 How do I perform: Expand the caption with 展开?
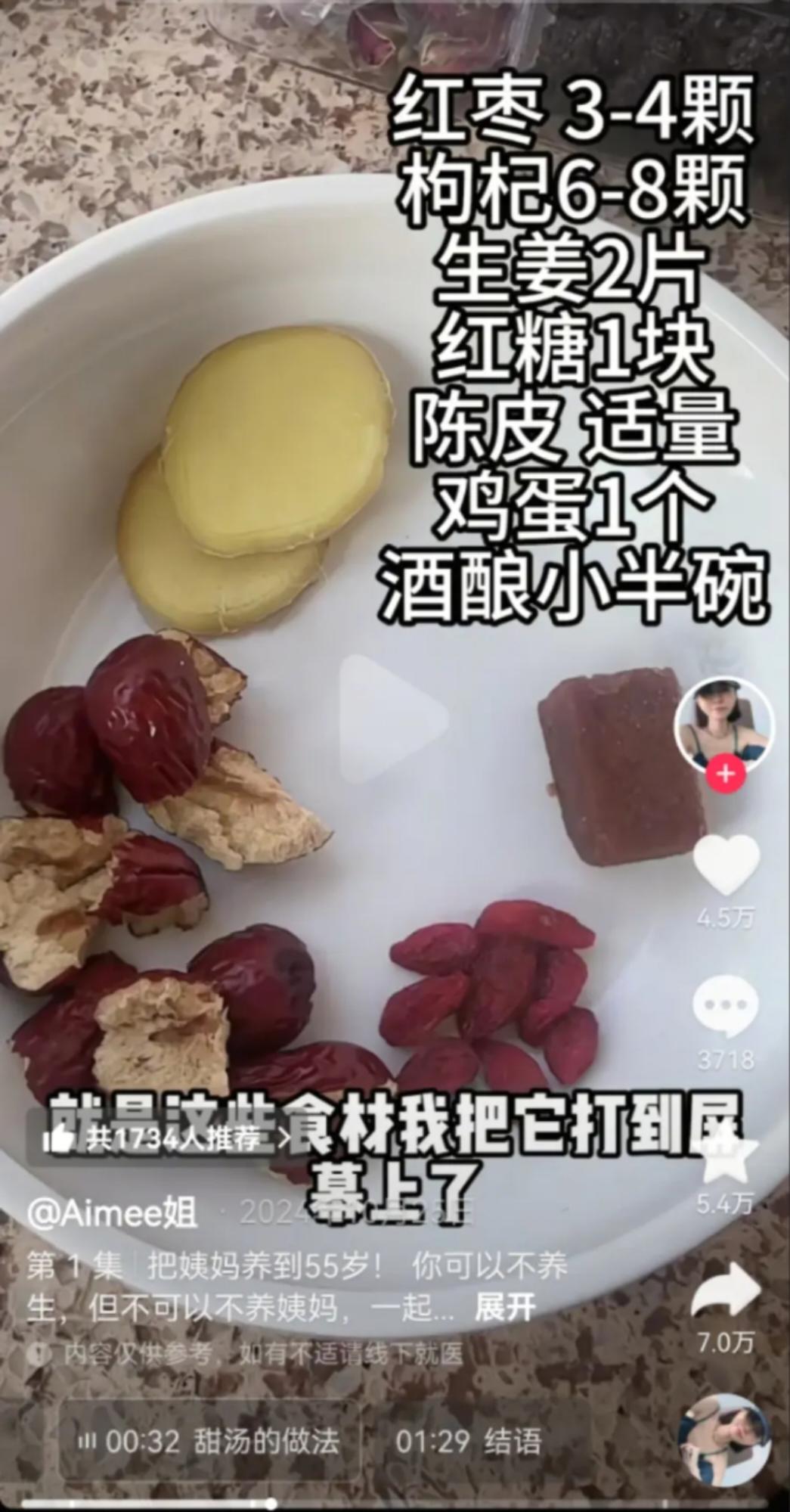[505, 1307]
